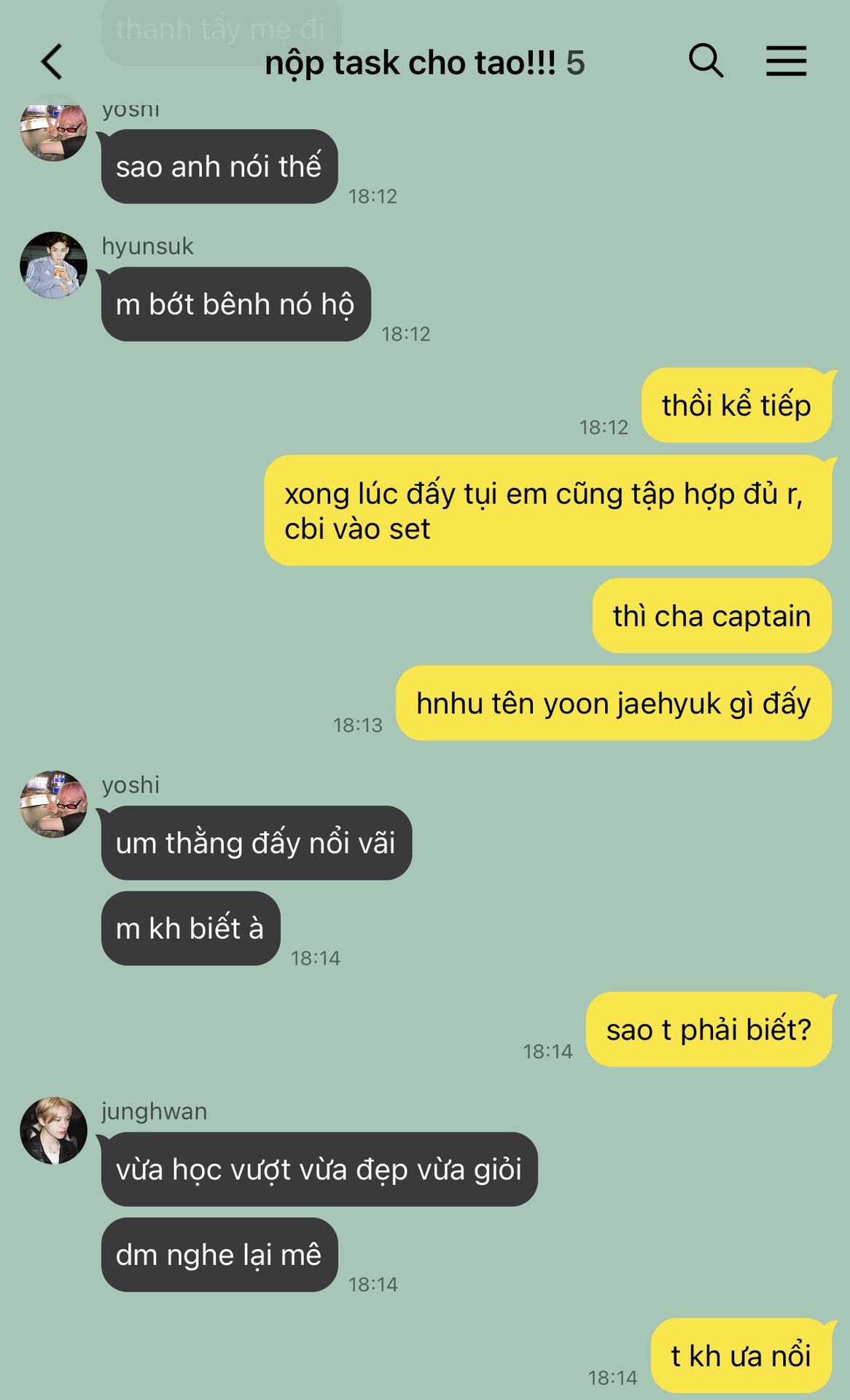Screen dimensions: 850x1400
Task: Search messages in this chat
Action: pos(705,61)
